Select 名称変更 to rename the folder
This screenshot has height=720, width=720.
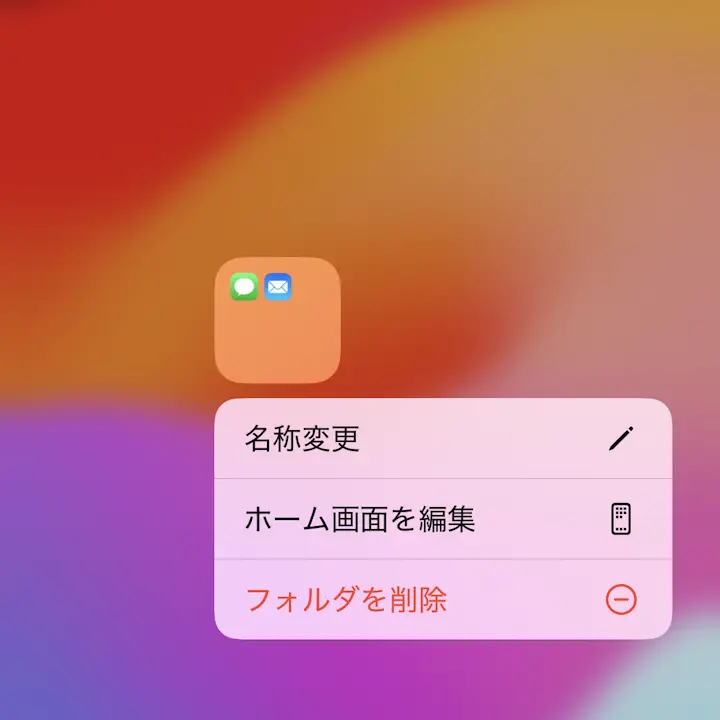(x=442, y=439)
